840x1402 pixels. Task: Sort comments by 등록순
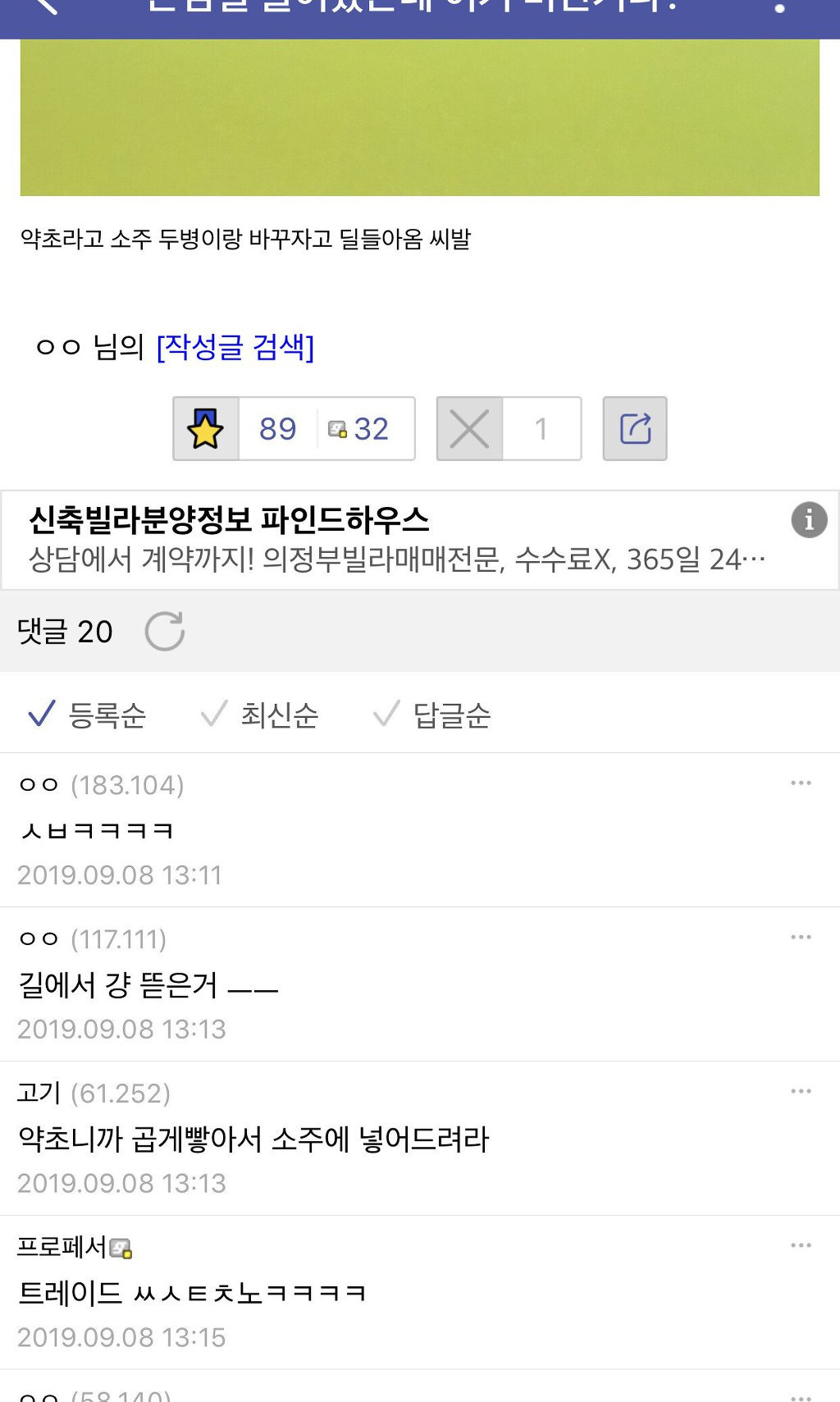click(87, 715)
